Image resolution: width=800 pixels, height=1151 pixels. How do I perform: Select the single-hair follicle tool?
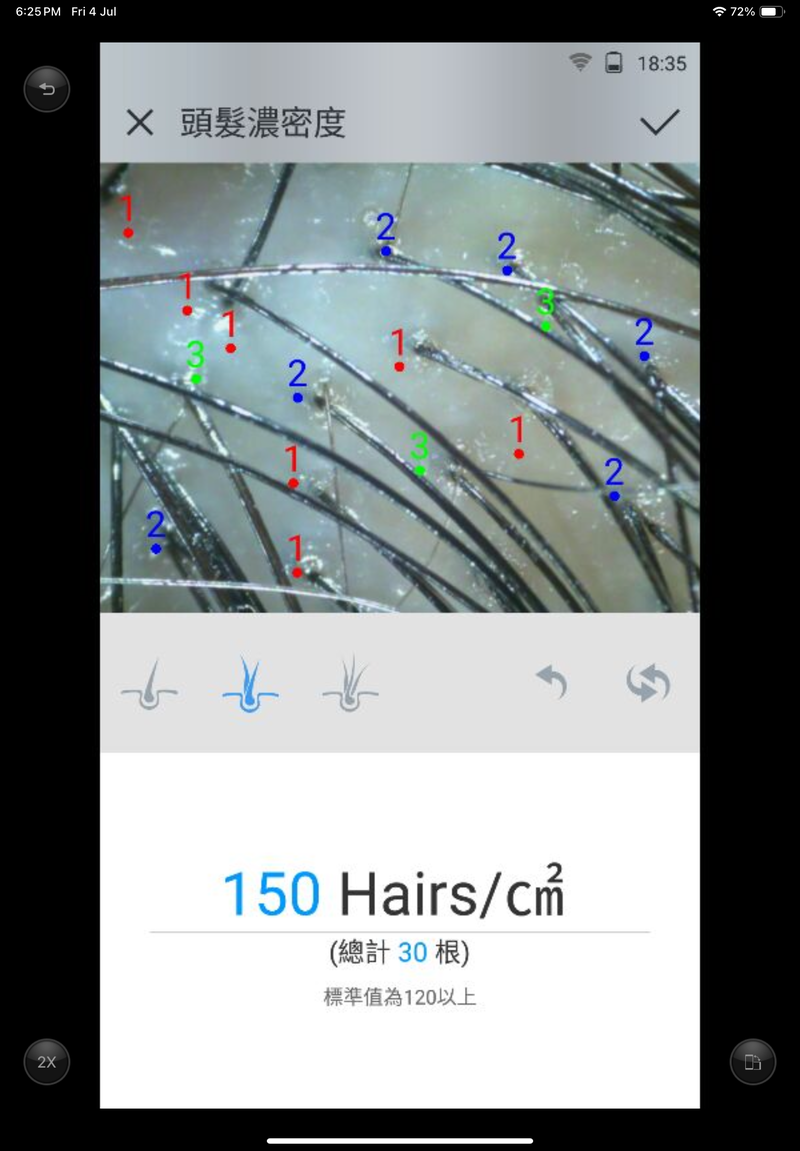click(x=149, y=684)
